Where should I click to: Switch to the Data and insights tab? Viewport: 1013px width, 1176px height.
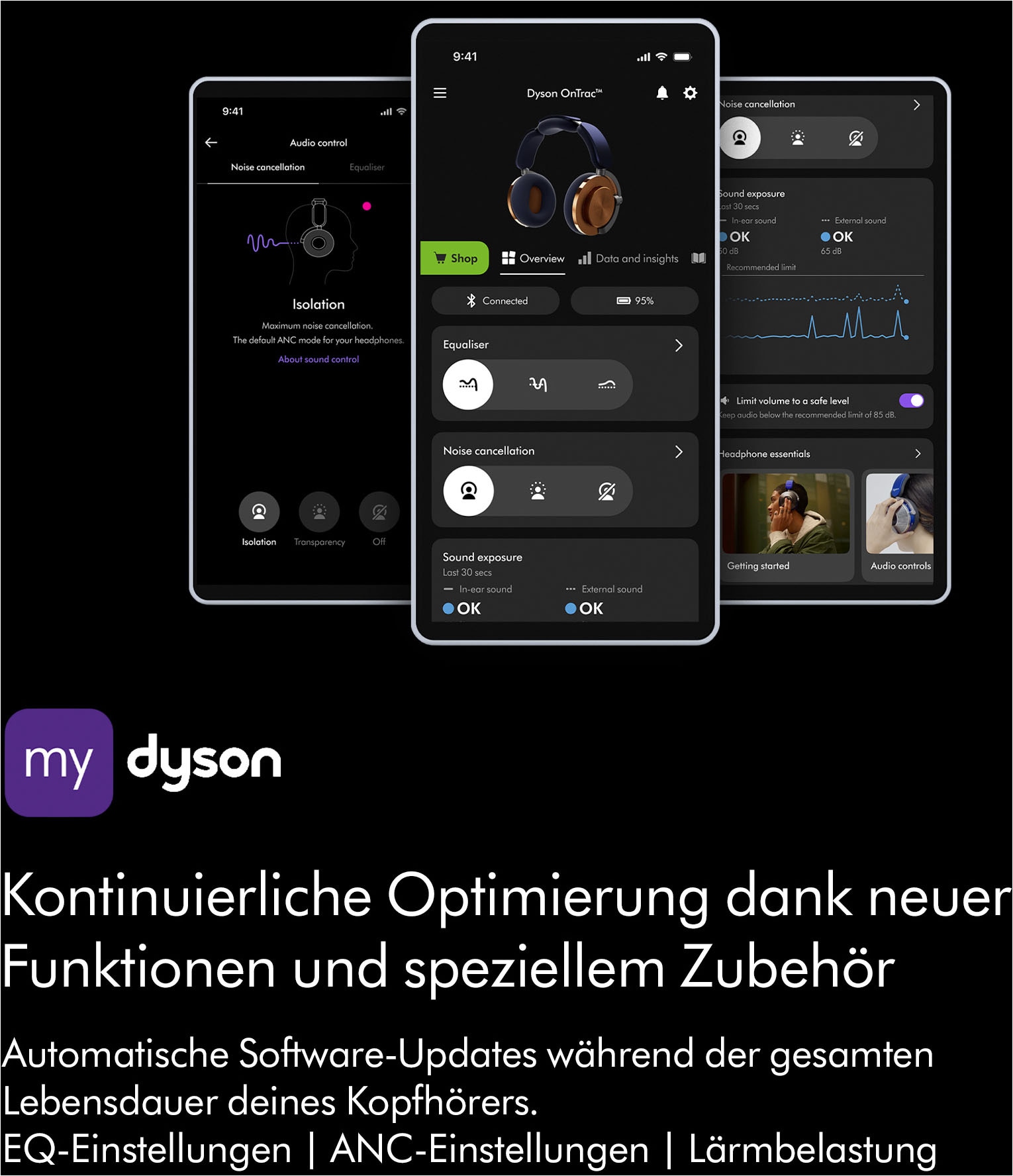coord(630,258)
